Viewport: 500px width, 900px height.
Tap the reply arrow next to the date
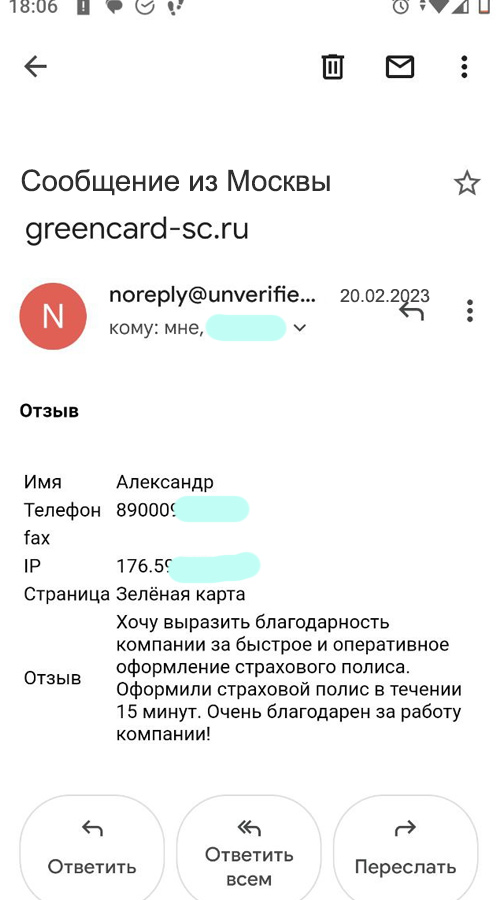412,312
